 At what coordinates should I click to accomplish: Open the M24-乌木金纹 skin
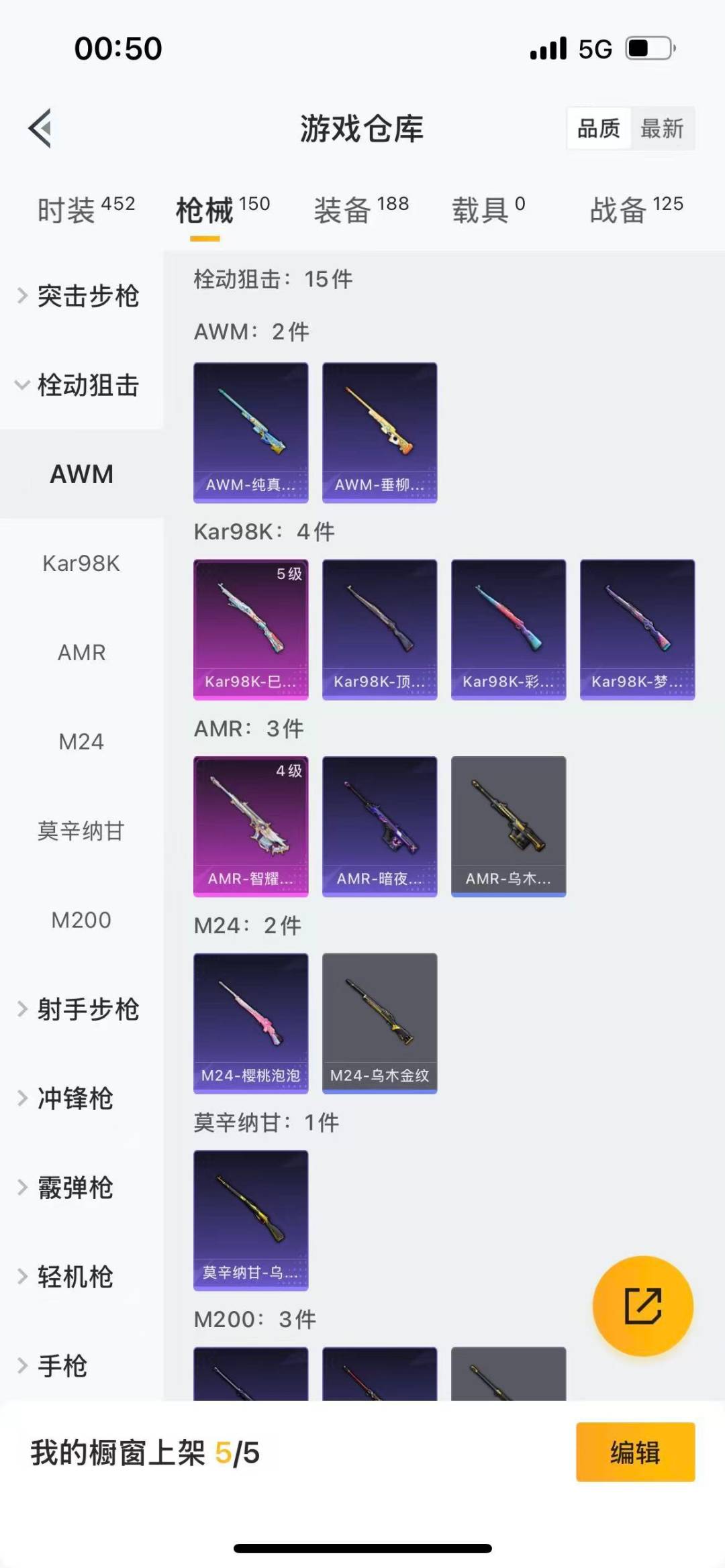point(380,1023)
